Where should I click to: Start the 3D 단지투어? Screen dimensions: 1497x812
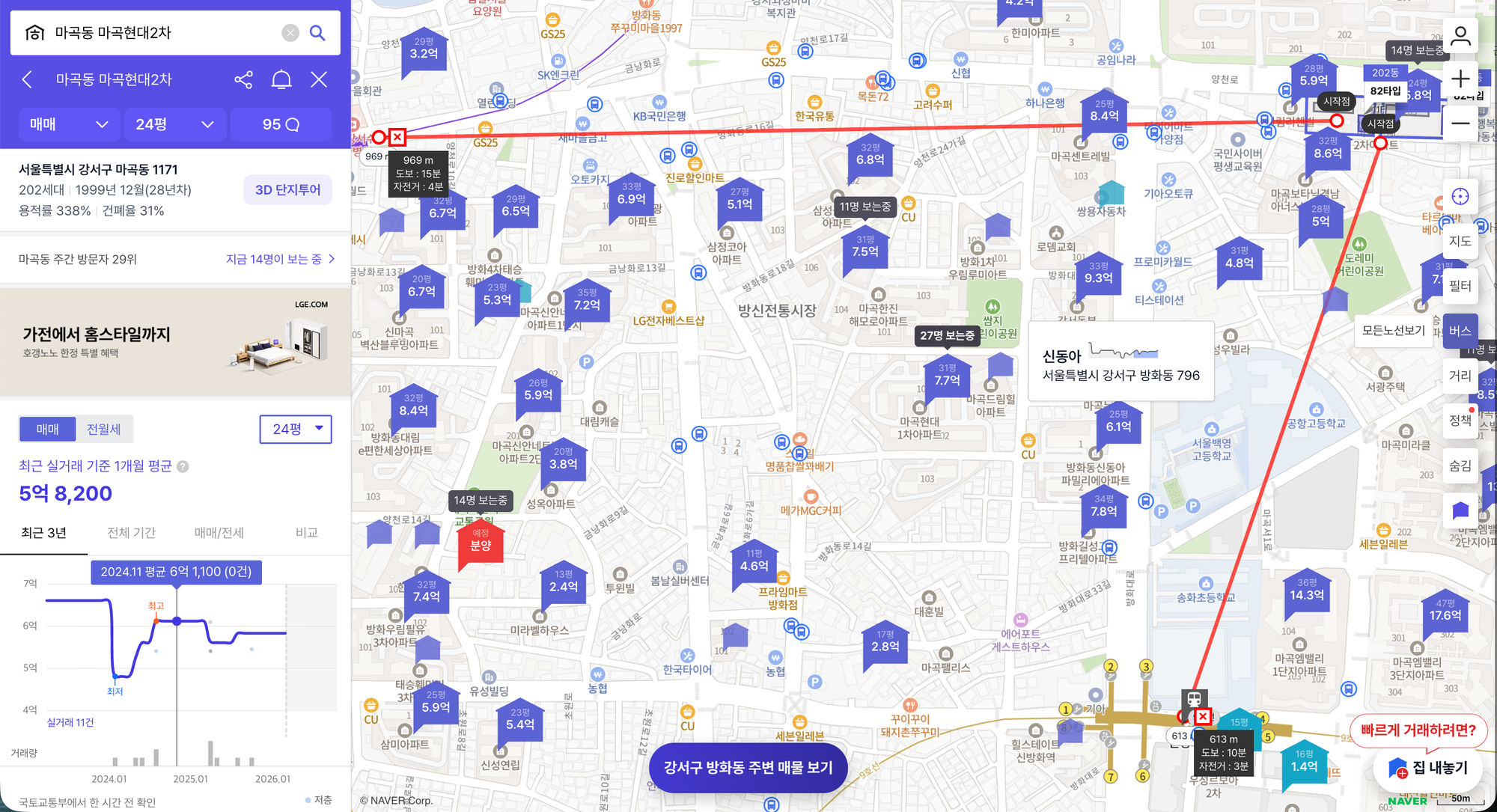[x=287, y=190]
